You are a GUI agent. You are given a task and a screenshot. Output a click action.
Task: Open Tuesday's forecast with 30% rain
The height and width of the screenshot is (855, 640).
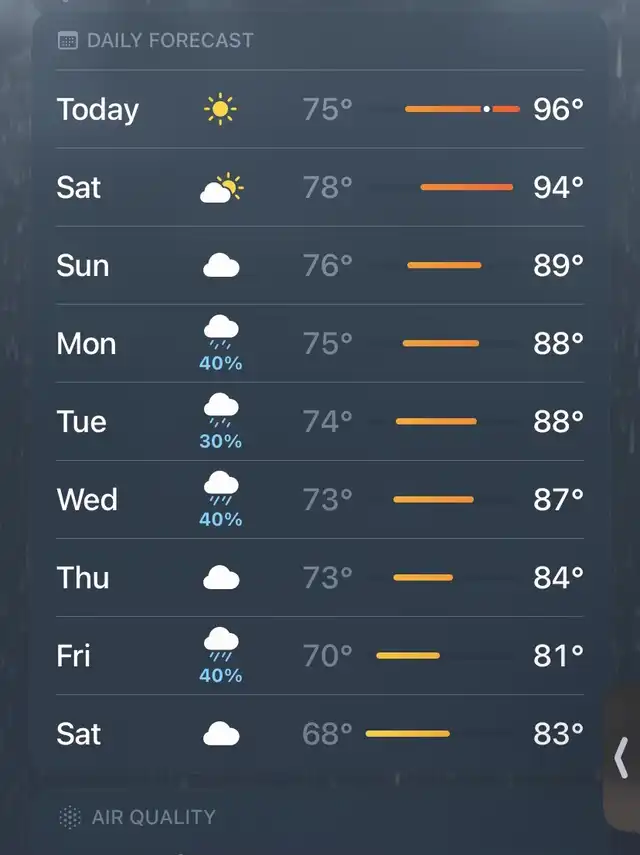tap(320, 421)
